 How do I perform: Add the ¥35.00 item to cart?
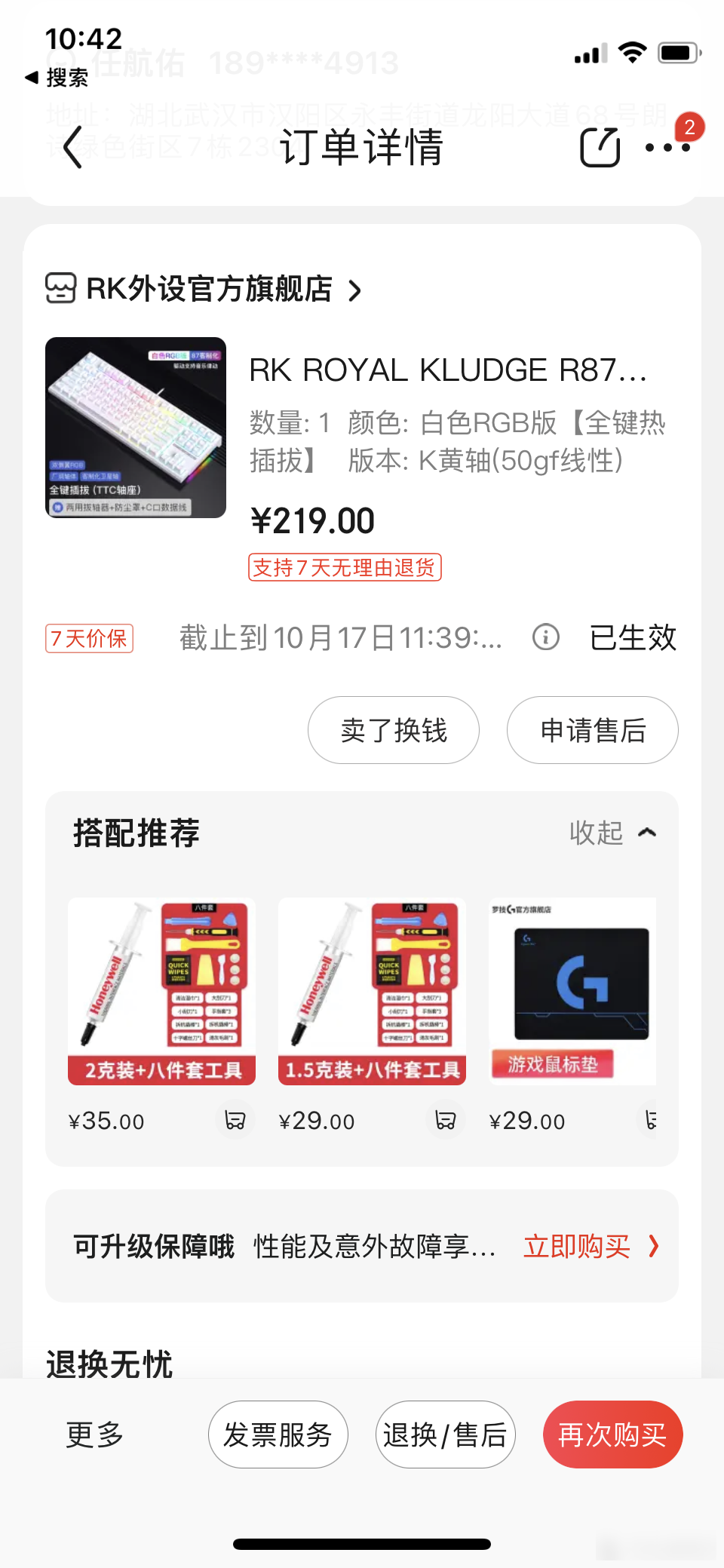(x=235, y=1121)
